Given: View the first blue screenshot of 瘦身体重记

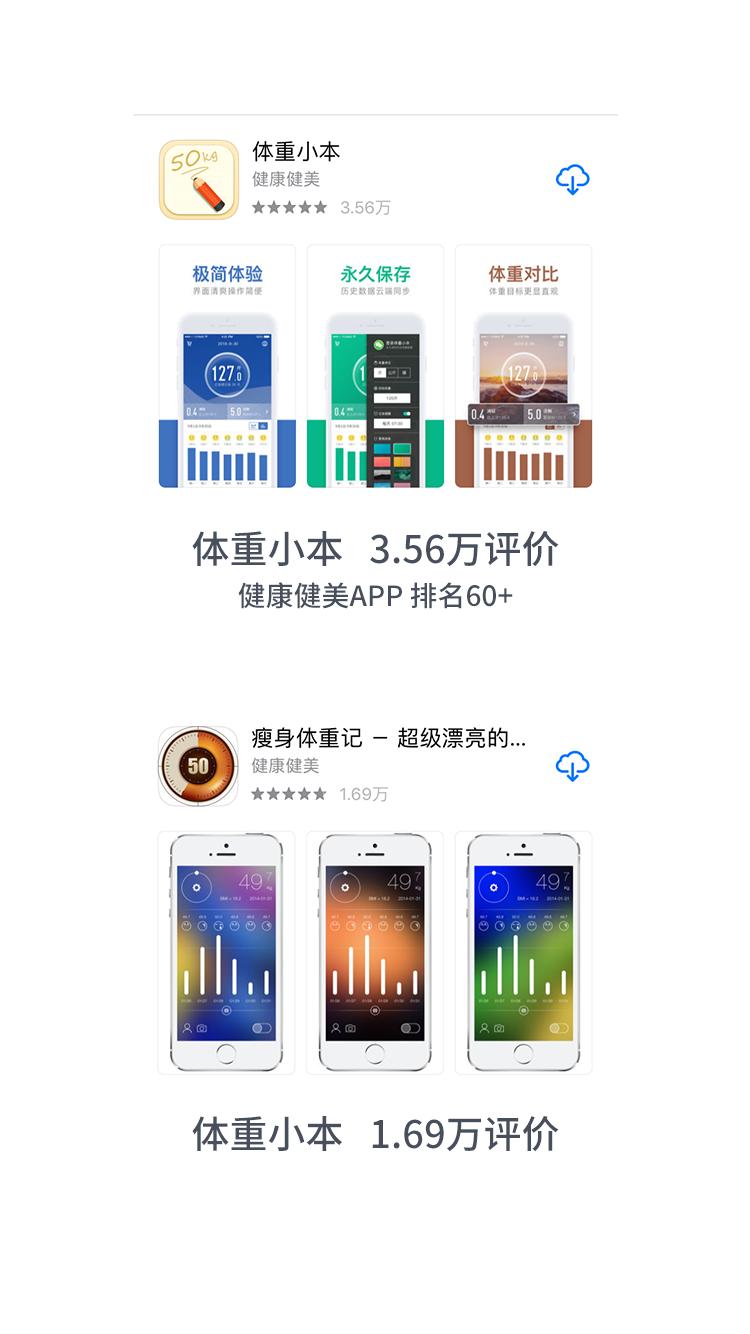Looking at the screenshot, I should click(x=226, y=952).
